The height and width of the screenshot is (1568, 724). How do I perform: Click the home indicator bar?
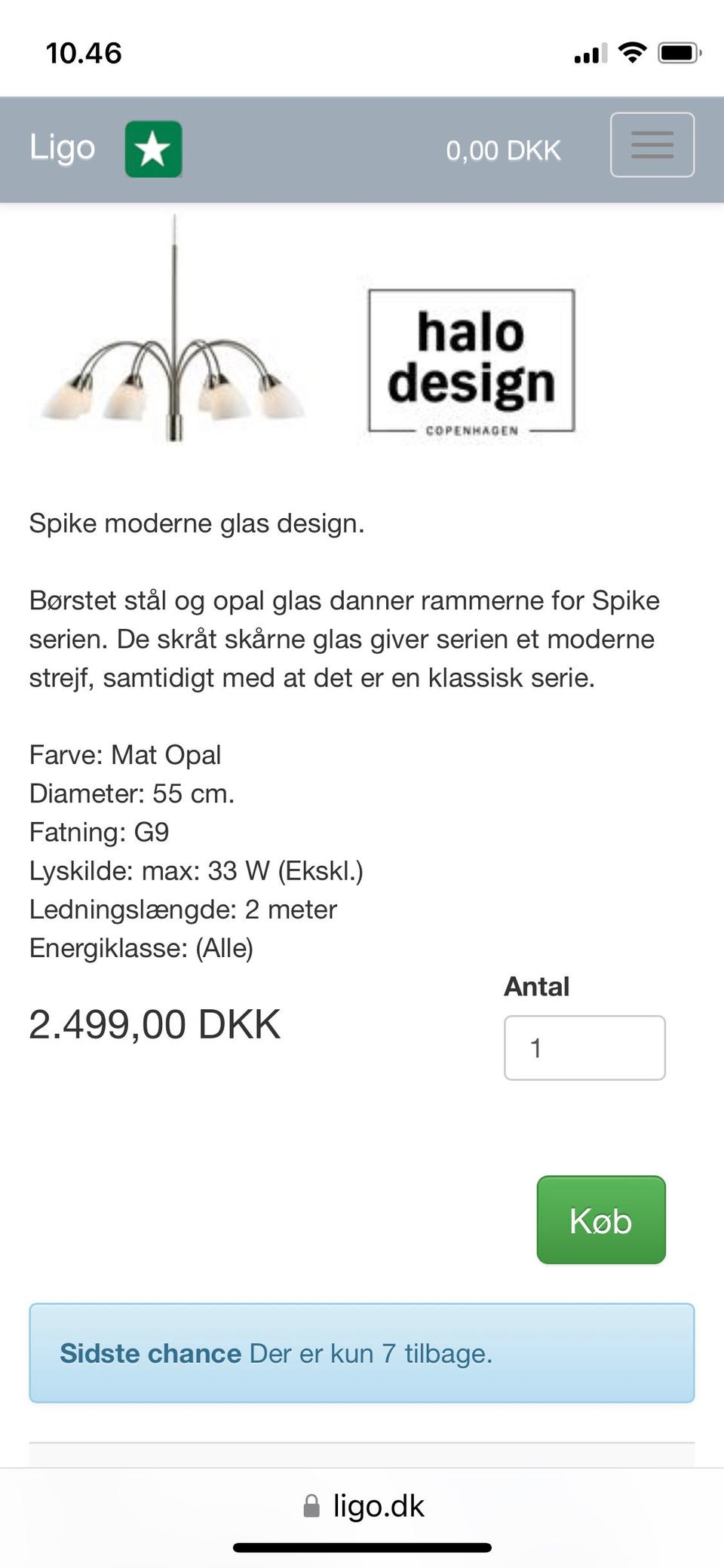point(362,1548)
